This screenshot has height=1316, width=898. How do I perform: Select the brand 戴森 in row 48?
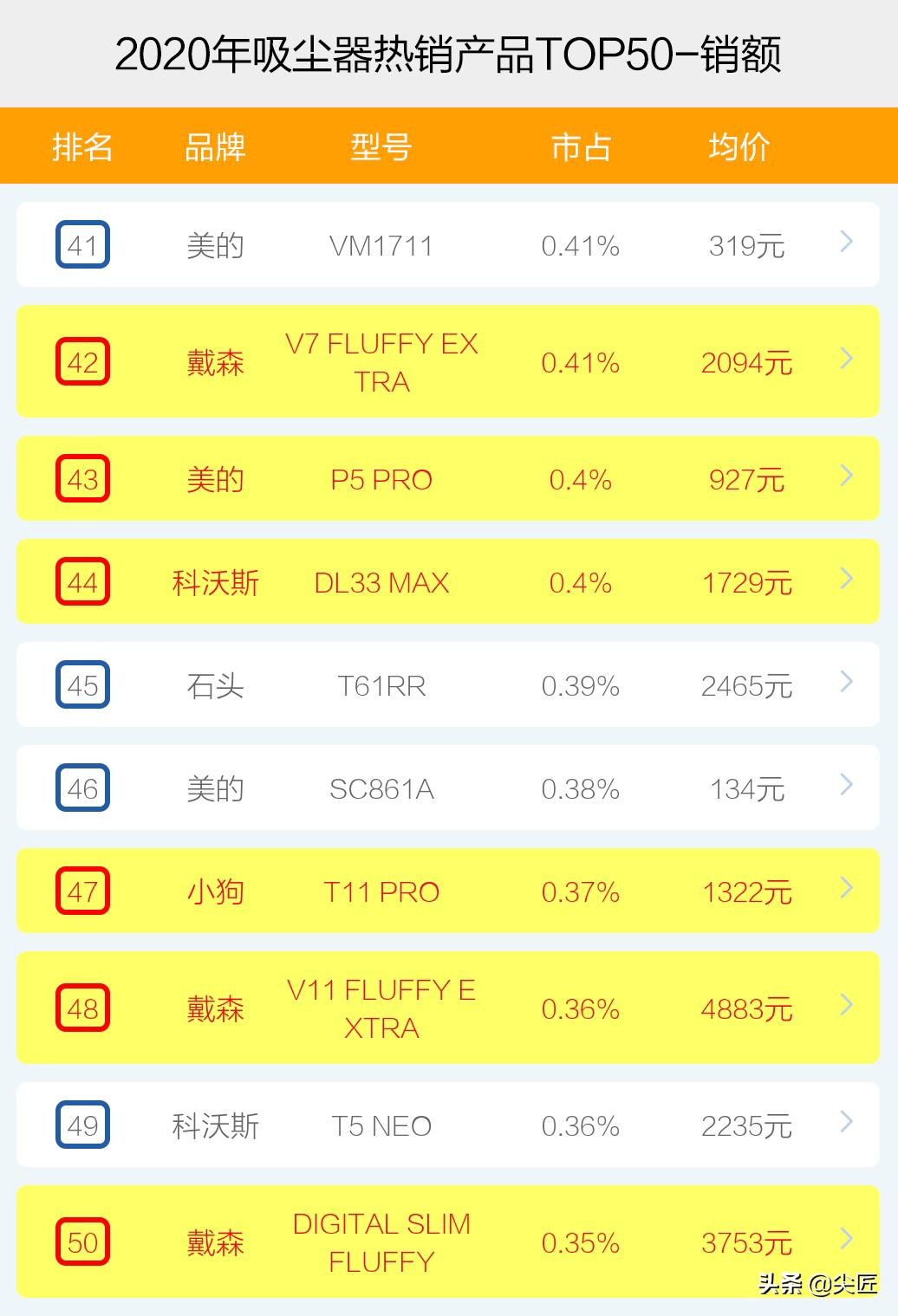pyautogui.click(x=213, y=1008)
